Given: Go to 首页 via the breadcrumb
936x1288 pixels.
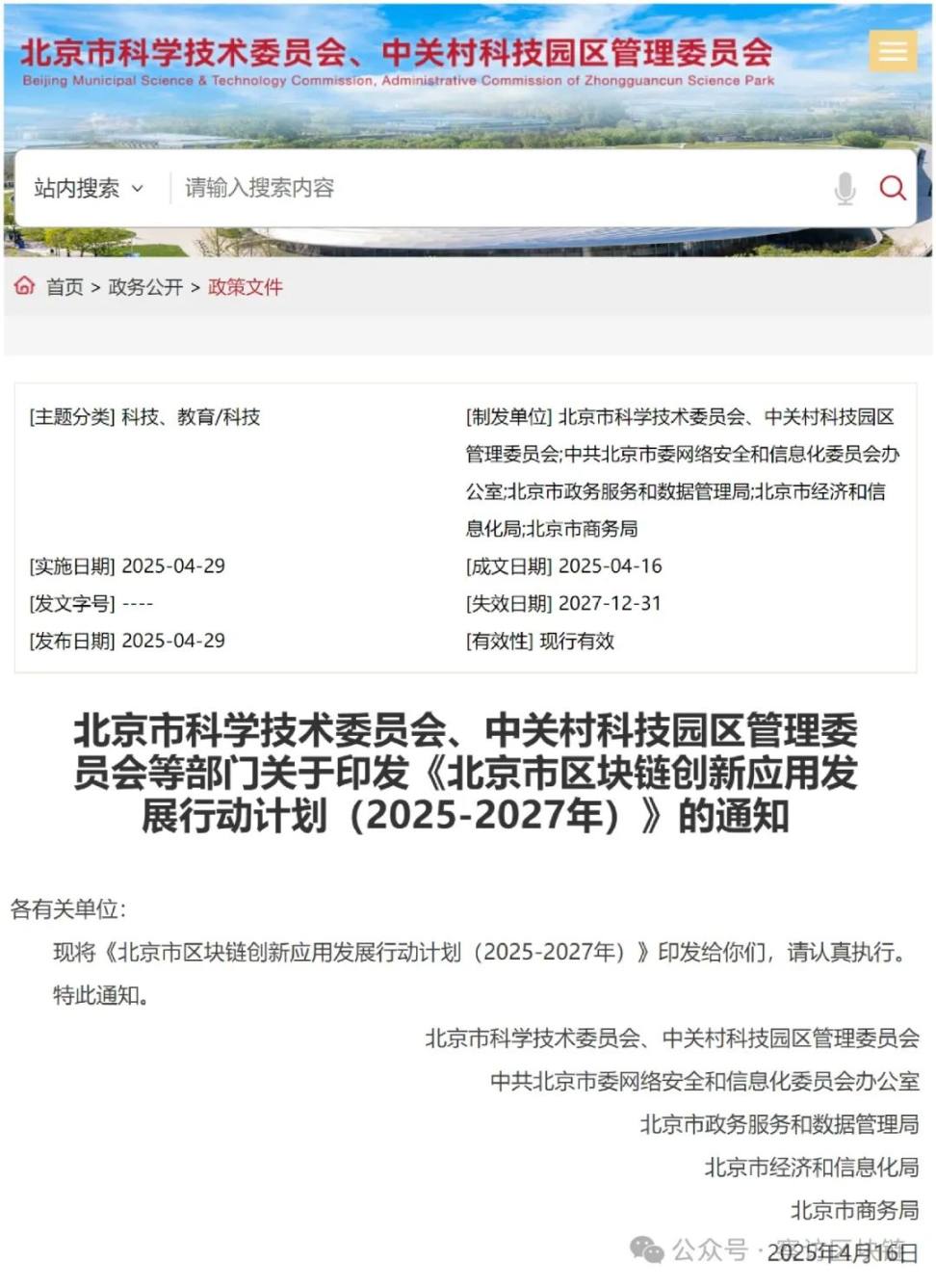Looking at the screenshot, I should click(x=65, y=287).
